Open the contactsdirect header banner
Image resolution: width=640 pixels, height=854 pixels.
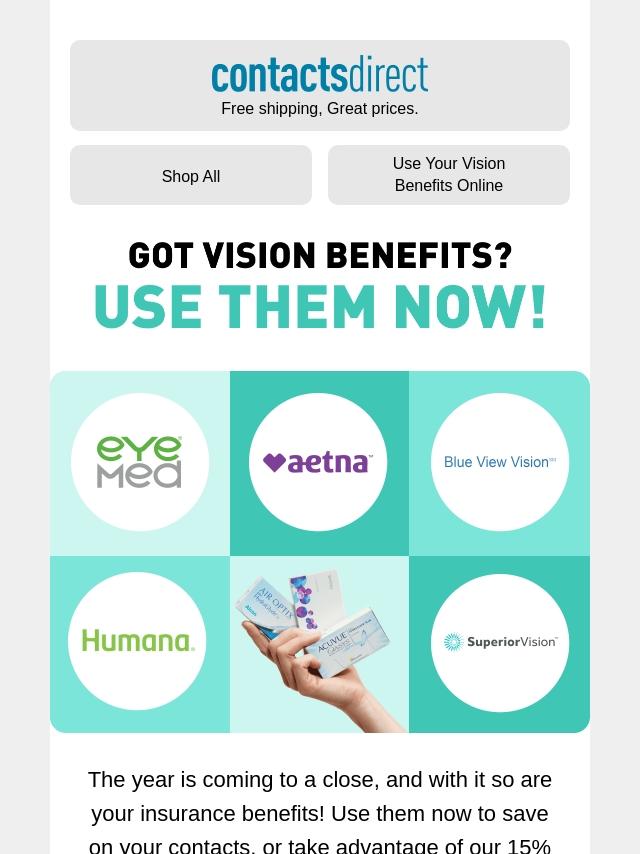(x=319, y=85)
